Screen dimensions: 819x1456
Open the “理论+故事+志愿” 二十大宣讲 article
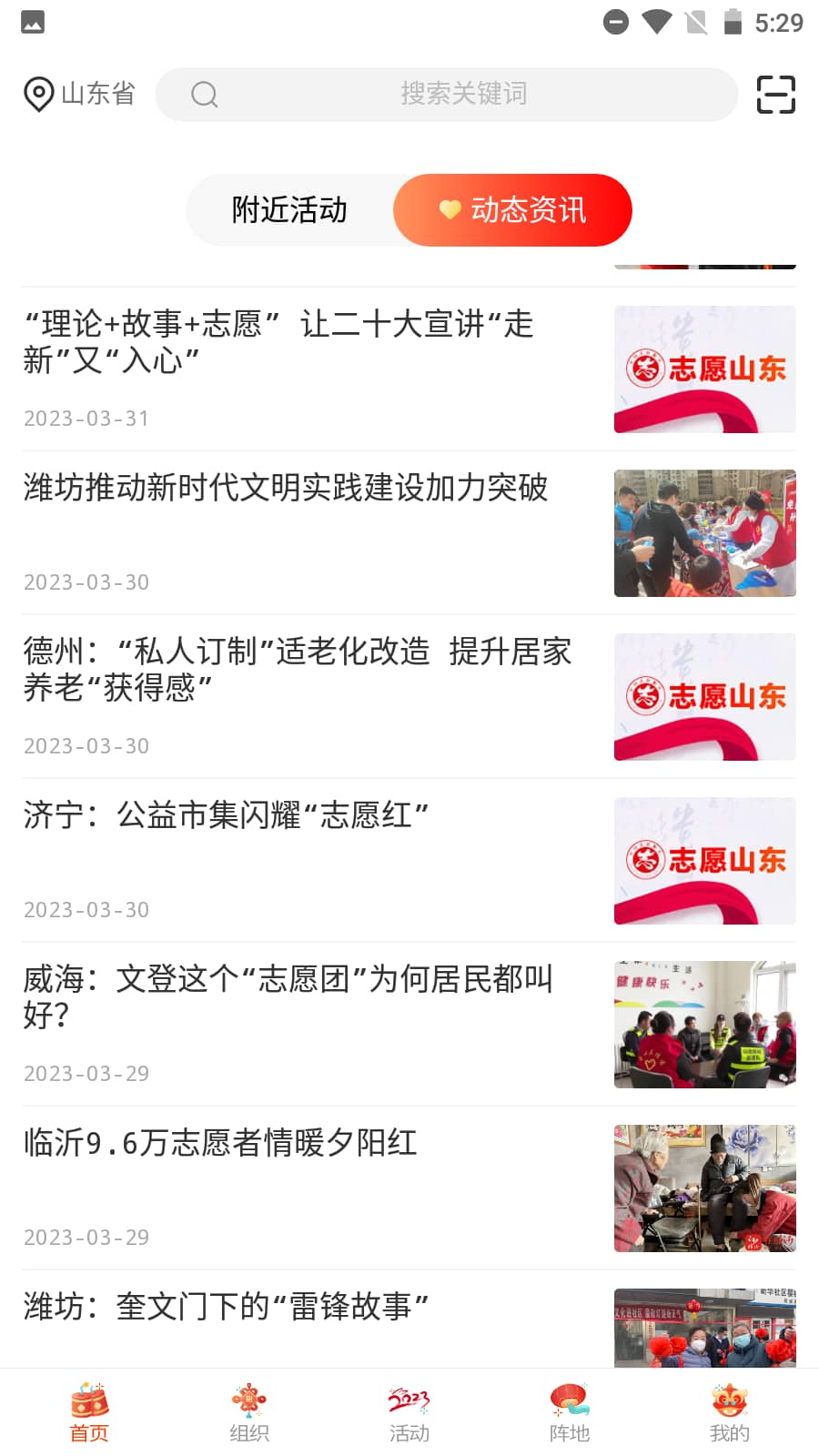tap(409, 369)
